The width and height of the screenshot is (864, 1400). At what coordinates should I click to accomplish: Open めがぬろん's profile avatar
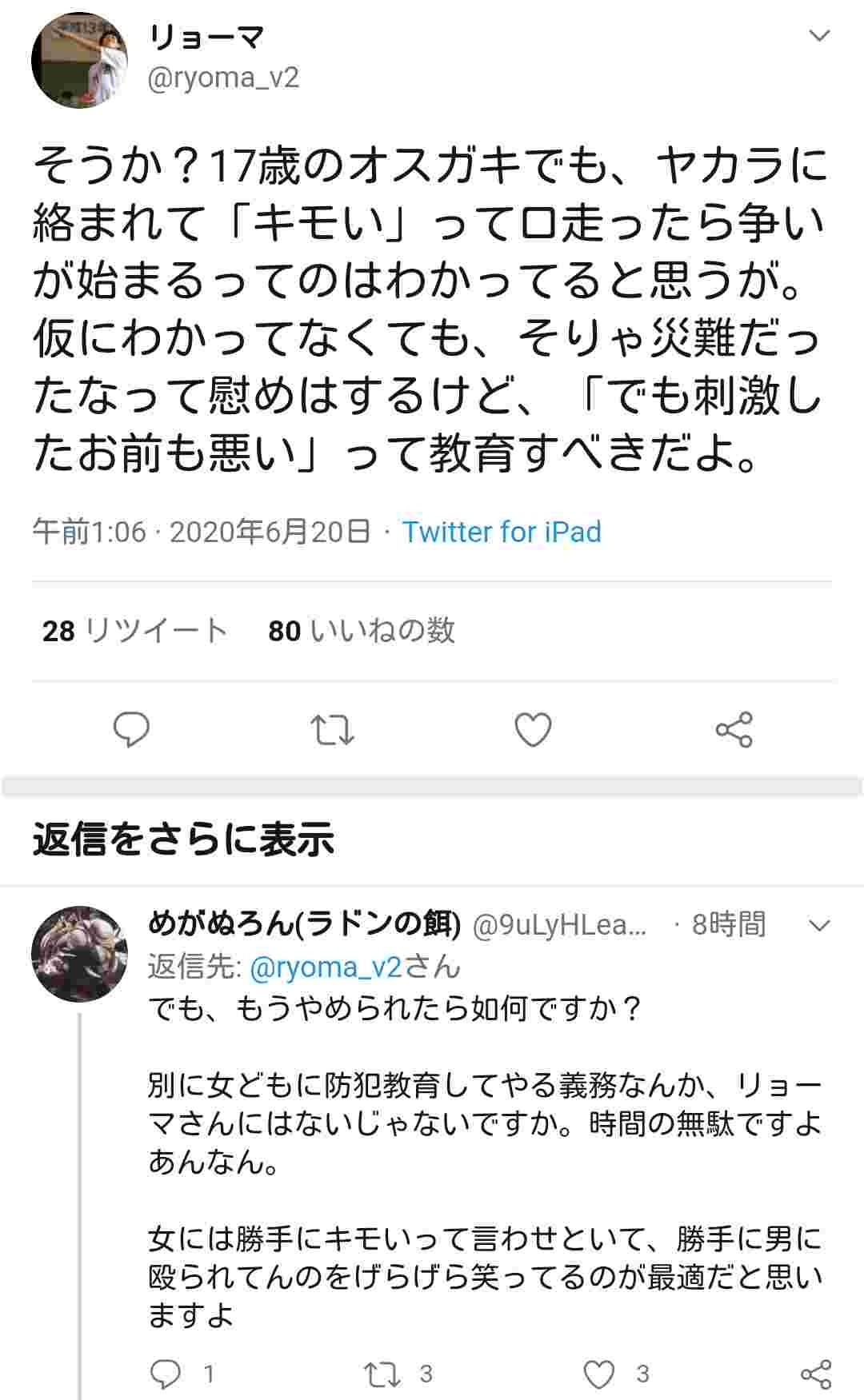pos(79,954)
